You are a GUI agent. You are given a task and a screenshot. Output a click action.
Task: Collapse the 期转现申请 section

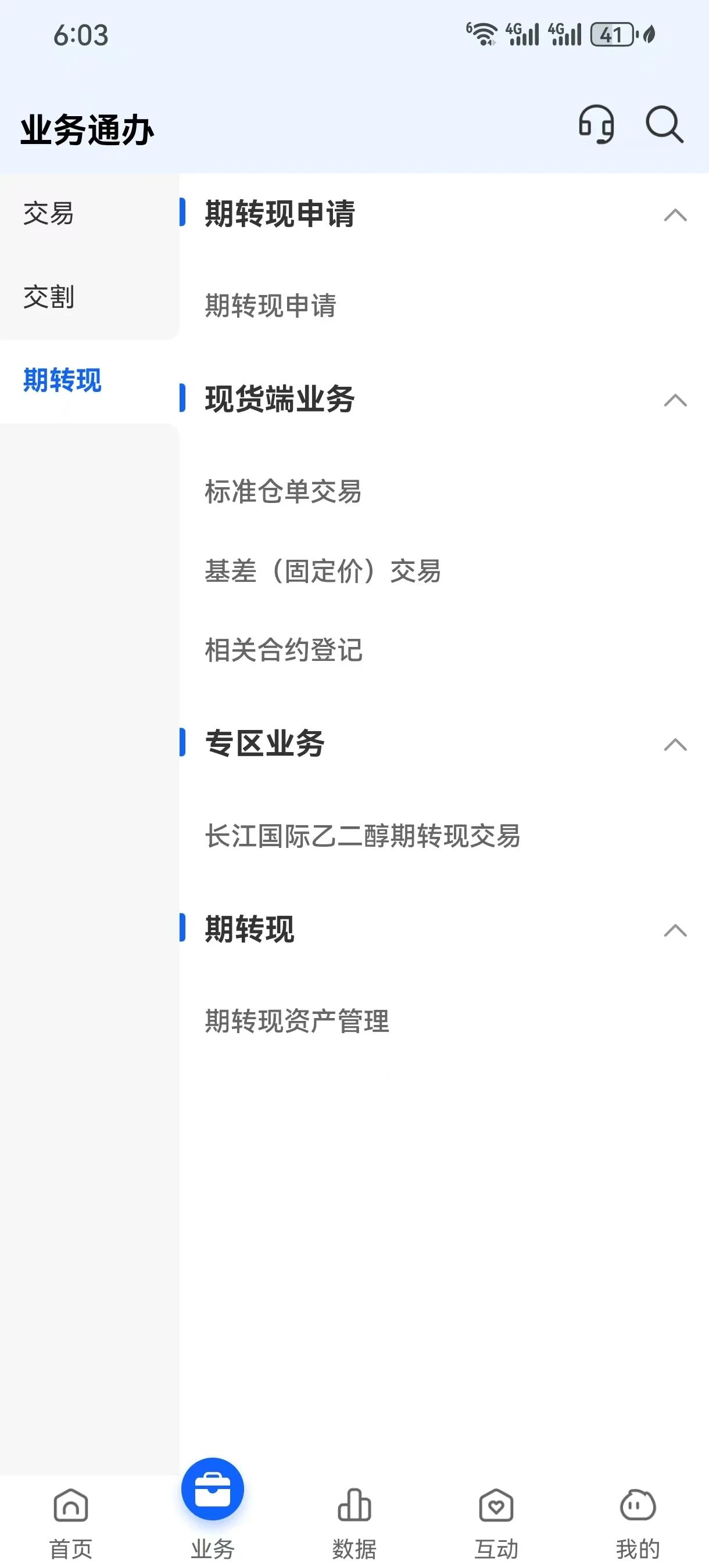point(675,215)
